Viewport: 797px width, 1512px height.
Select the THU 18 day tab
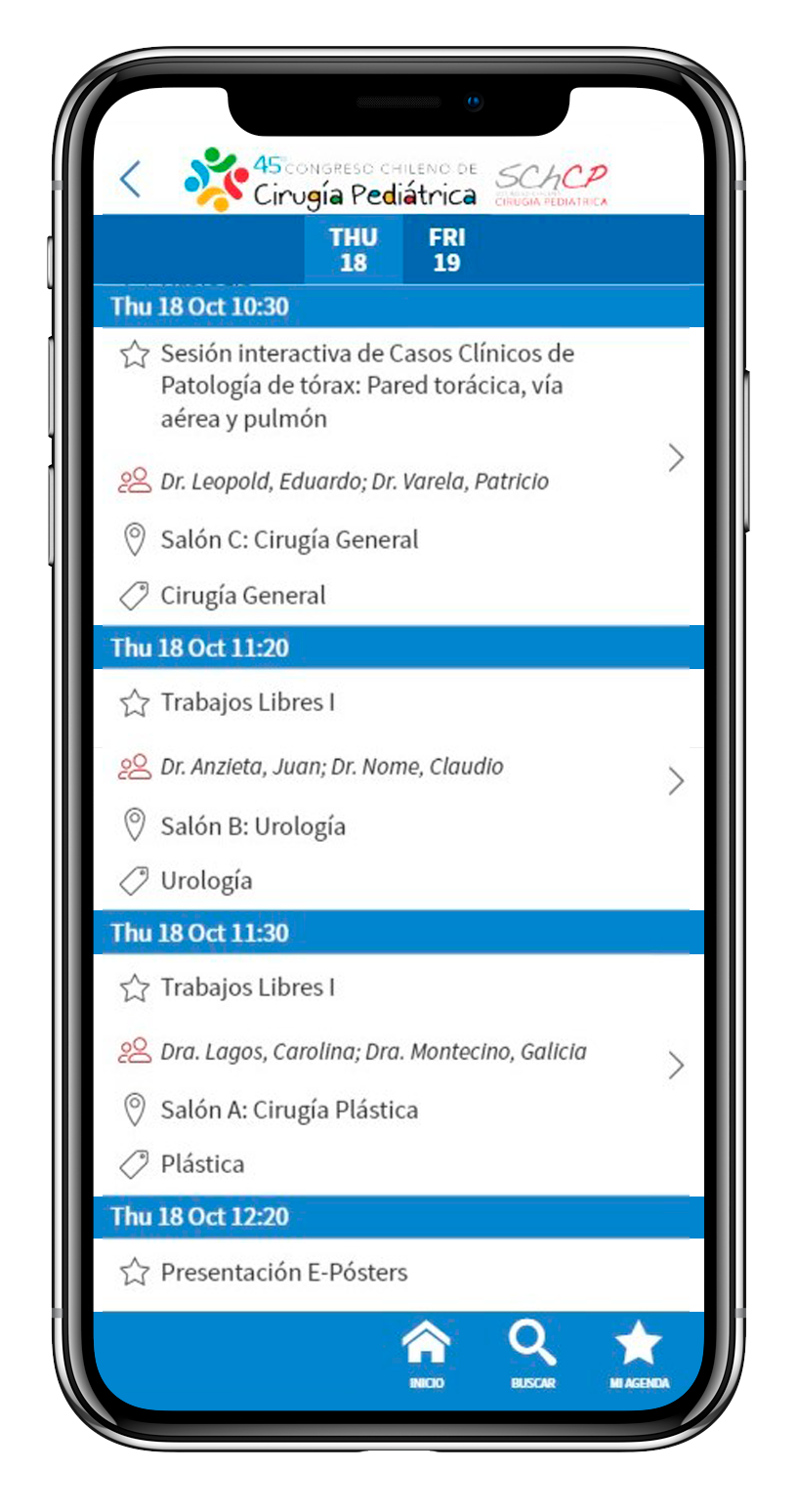(x=353, y=250)
